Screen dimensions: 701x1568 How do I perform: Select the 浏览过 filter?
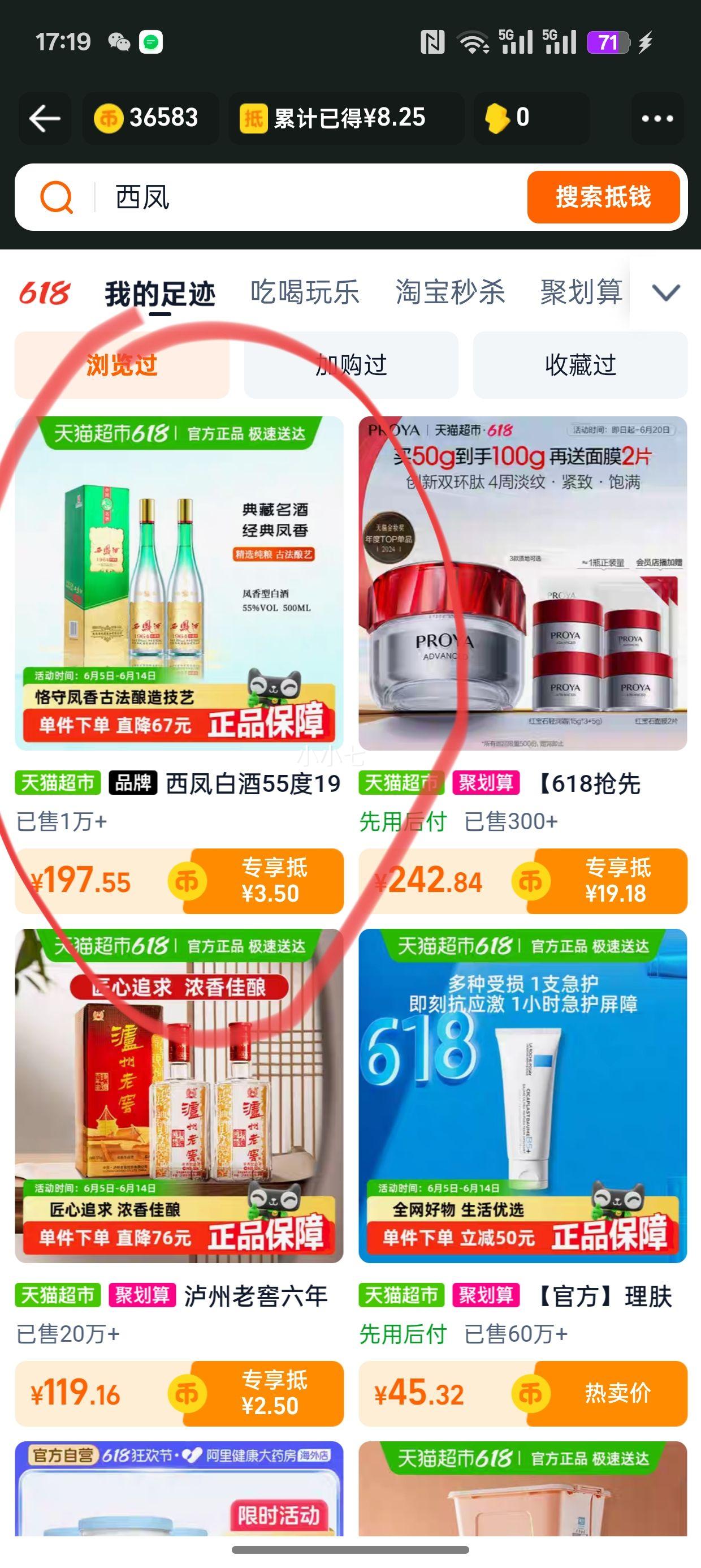(x=122, y=365)
